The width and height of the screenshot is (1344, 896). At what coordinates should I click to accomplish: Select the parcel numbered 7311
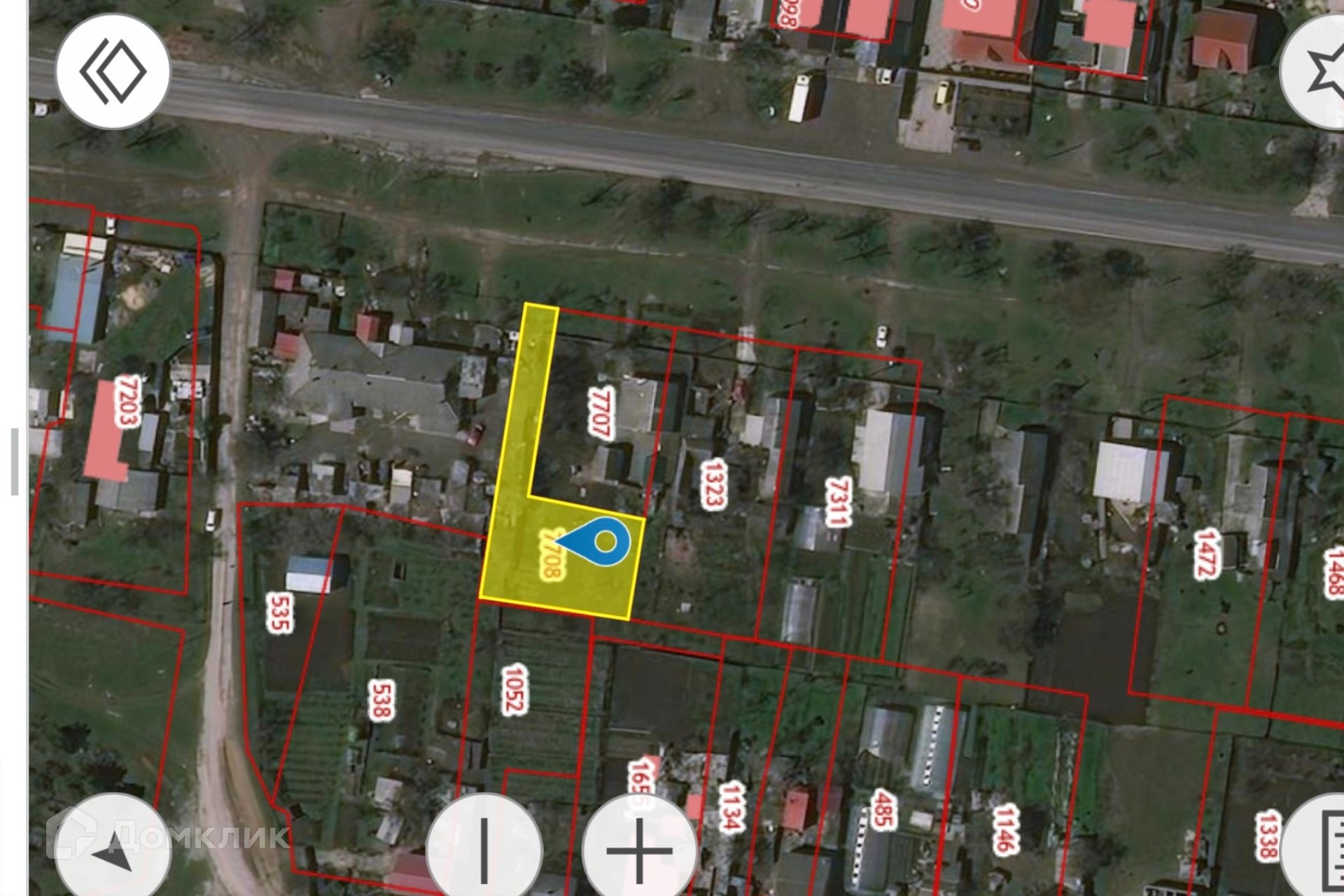tap(836, 502)
